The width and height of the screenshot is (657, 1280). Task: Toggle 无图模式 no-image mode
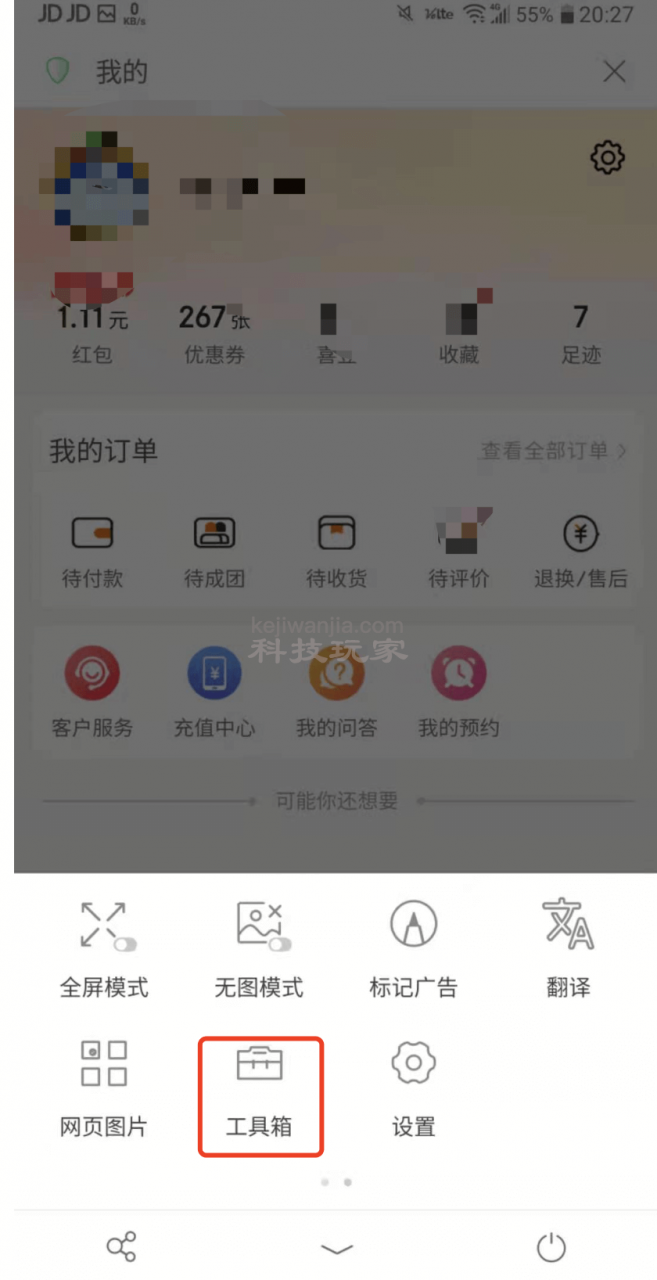[259, 946]
